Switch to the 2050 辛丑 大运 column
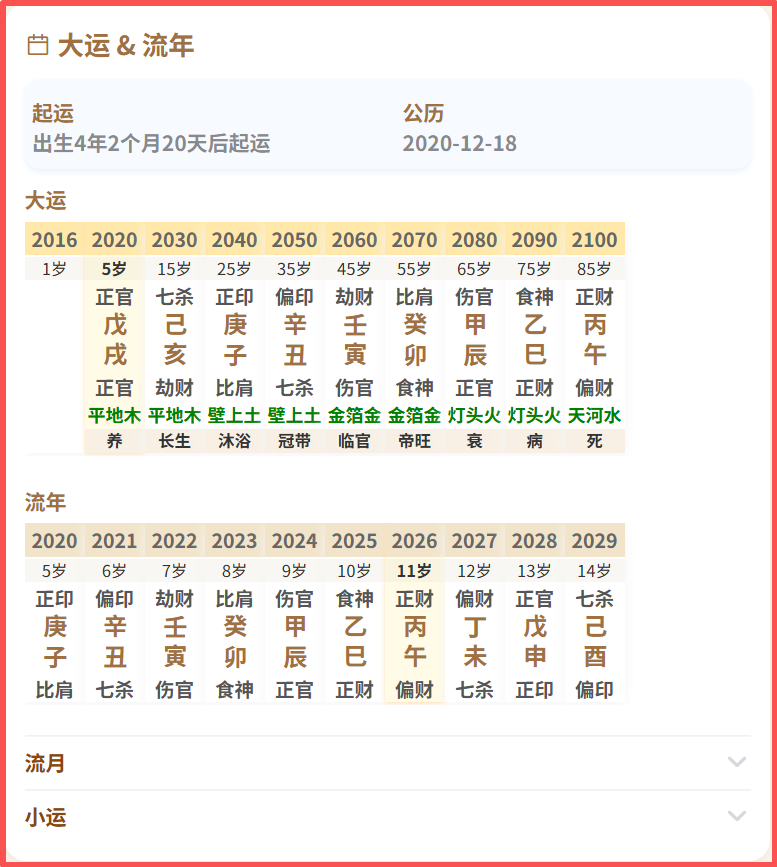This screenshot has height=867, width=777. pos(294,340)
